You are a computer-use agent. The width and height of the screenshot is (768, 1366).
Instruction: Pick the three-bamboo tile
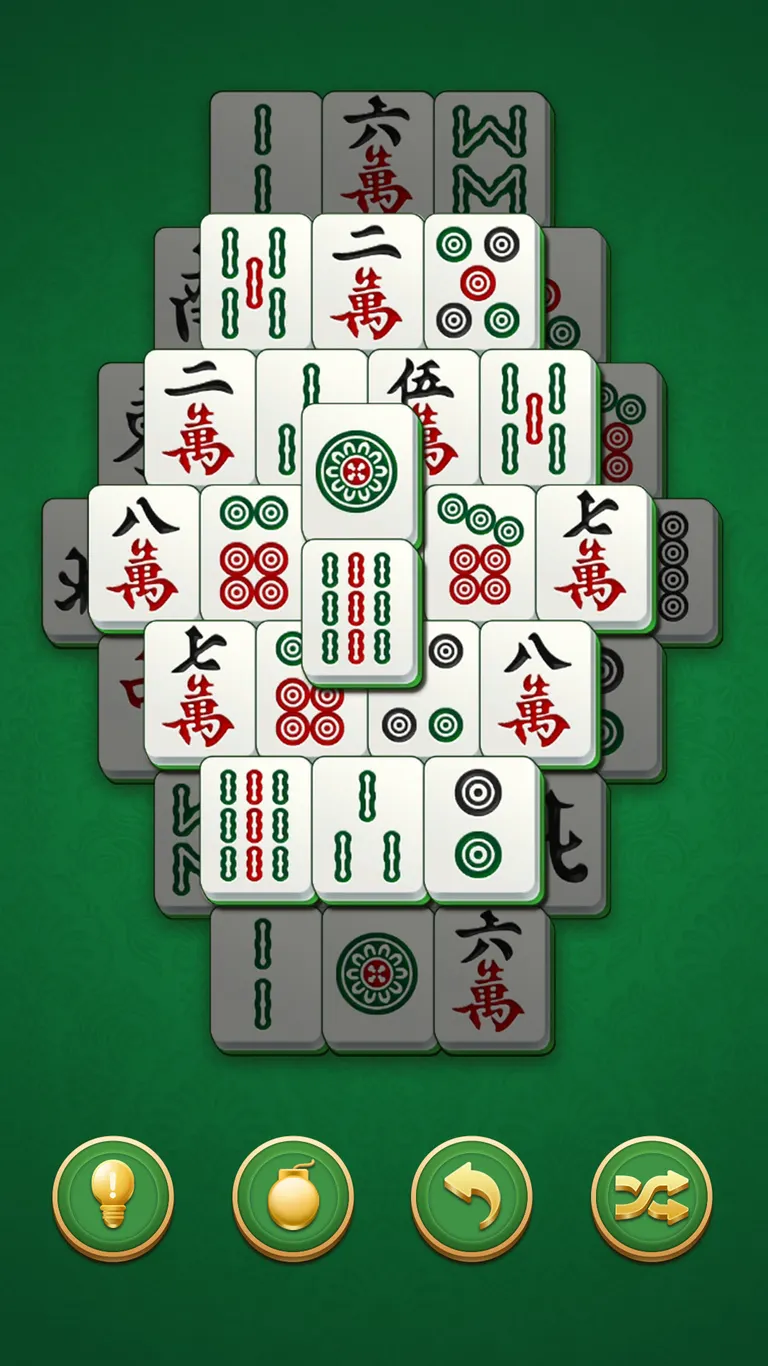[368, 827]
